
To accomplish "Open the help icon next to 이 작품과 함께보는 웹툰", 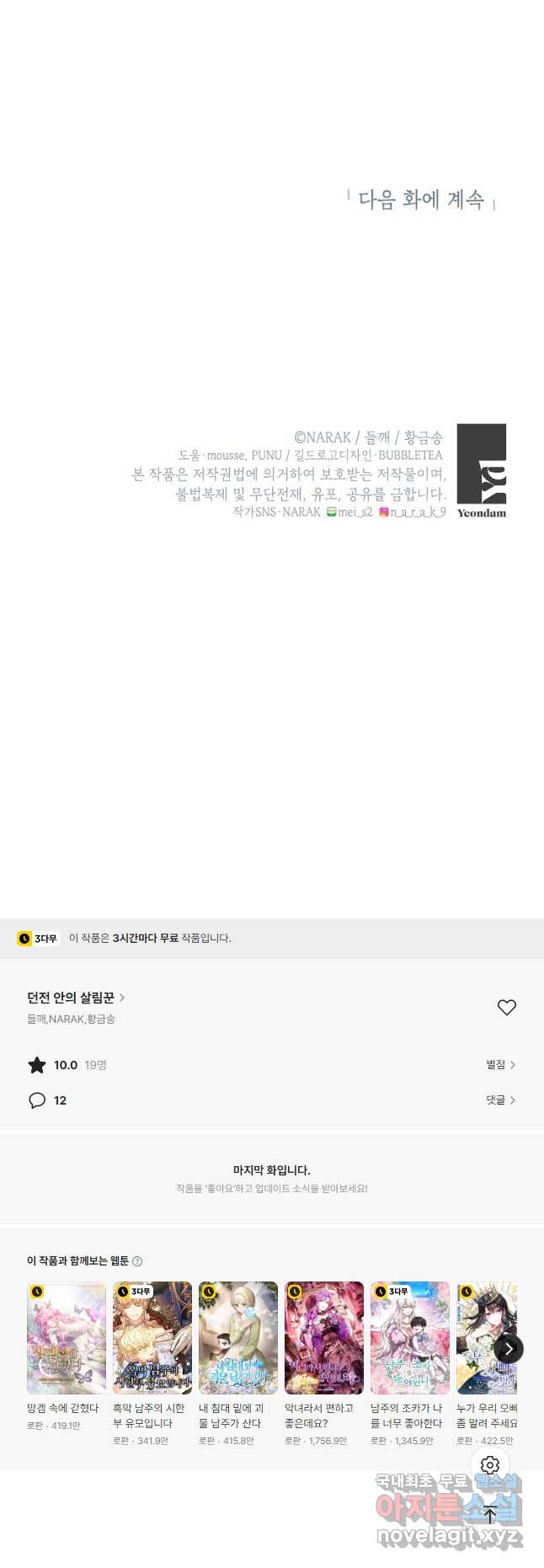I will (x=137, y=1261).
